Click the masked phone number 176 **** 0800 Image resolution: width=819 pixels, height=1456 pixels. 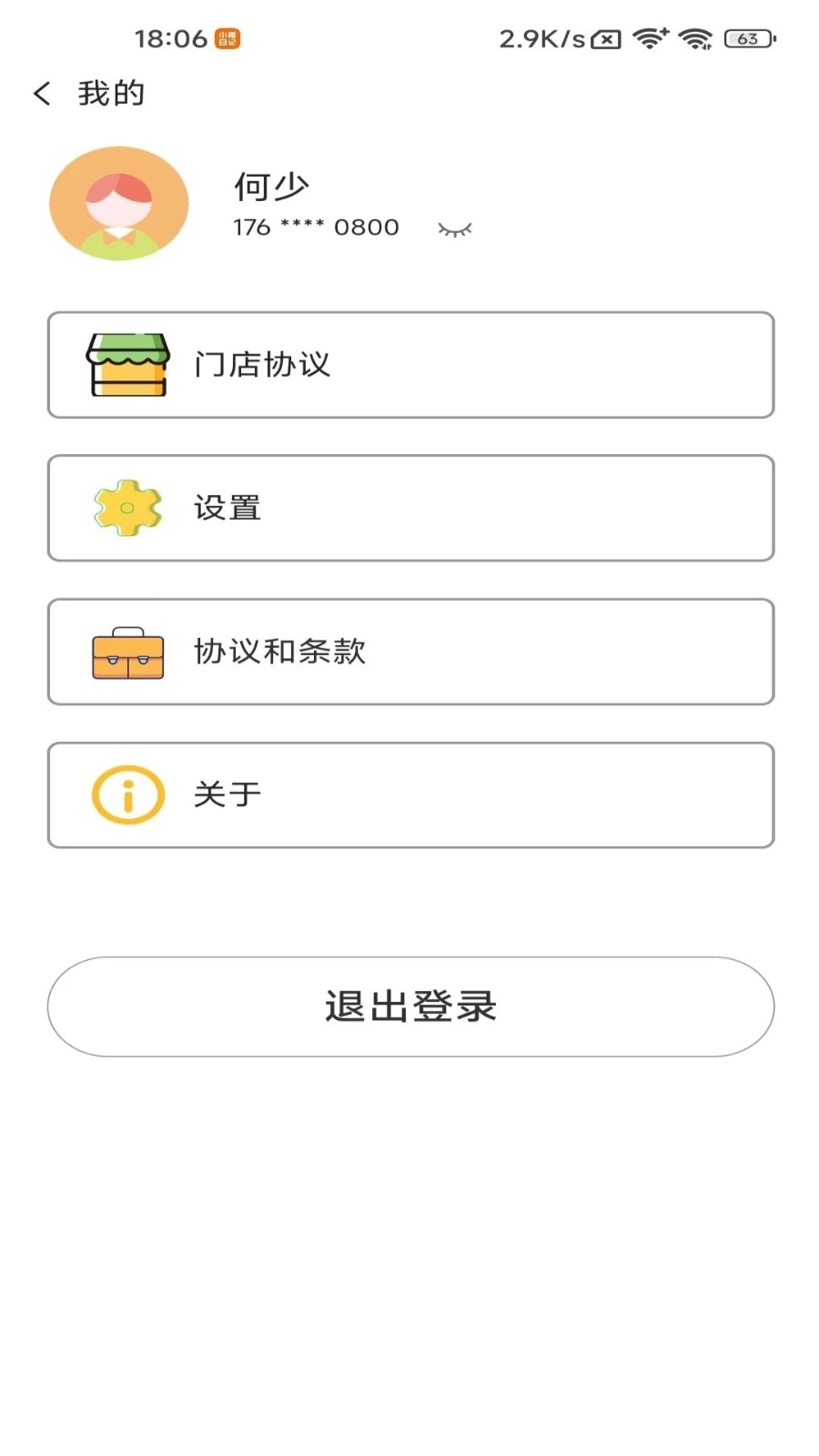pyautogui.click(x=315, y=227)
